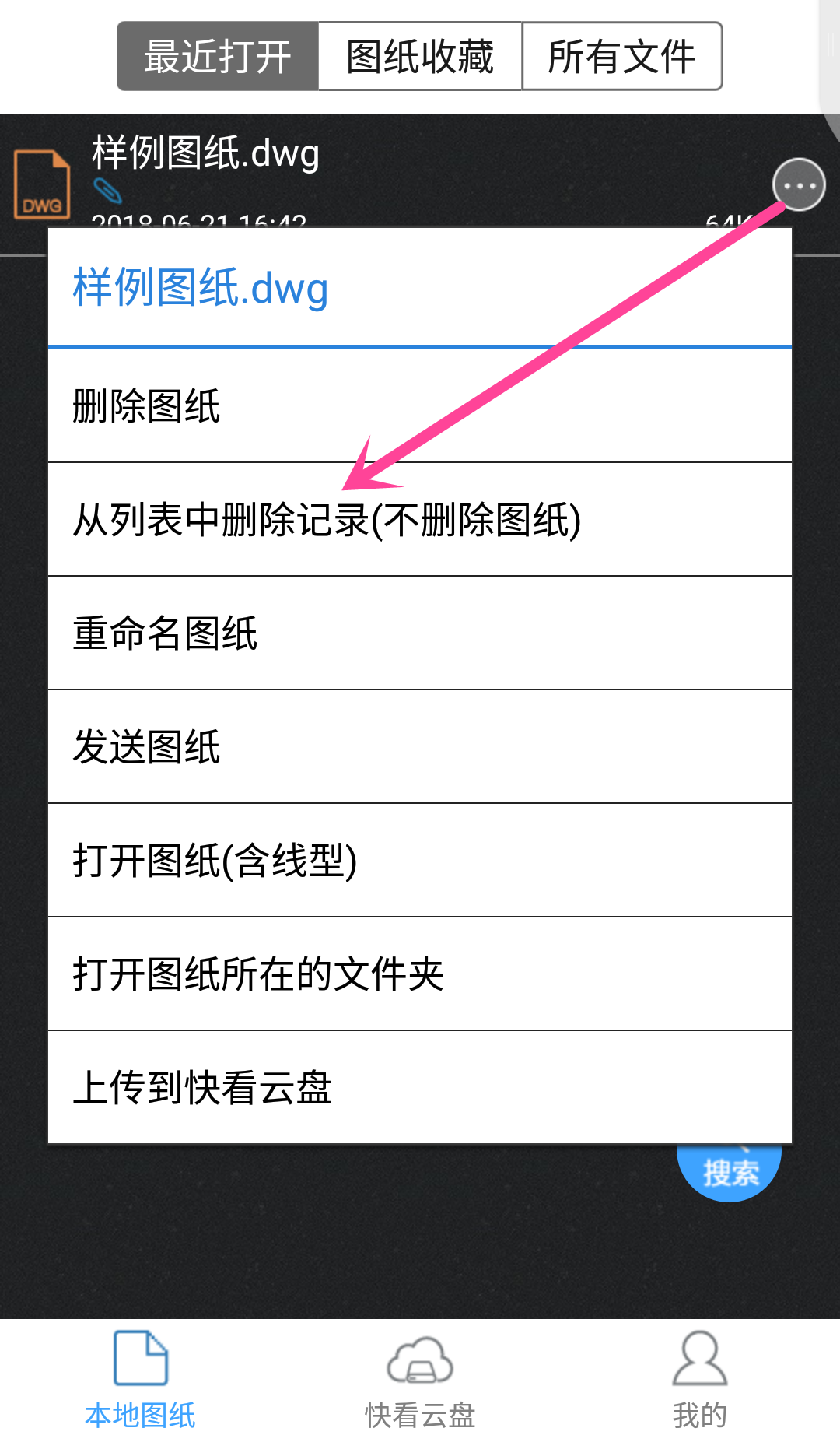840x1435 pixels.
Task: Switch to the 图纸收藏 tab
Action: pyautogui.click(x=420, y=56)
